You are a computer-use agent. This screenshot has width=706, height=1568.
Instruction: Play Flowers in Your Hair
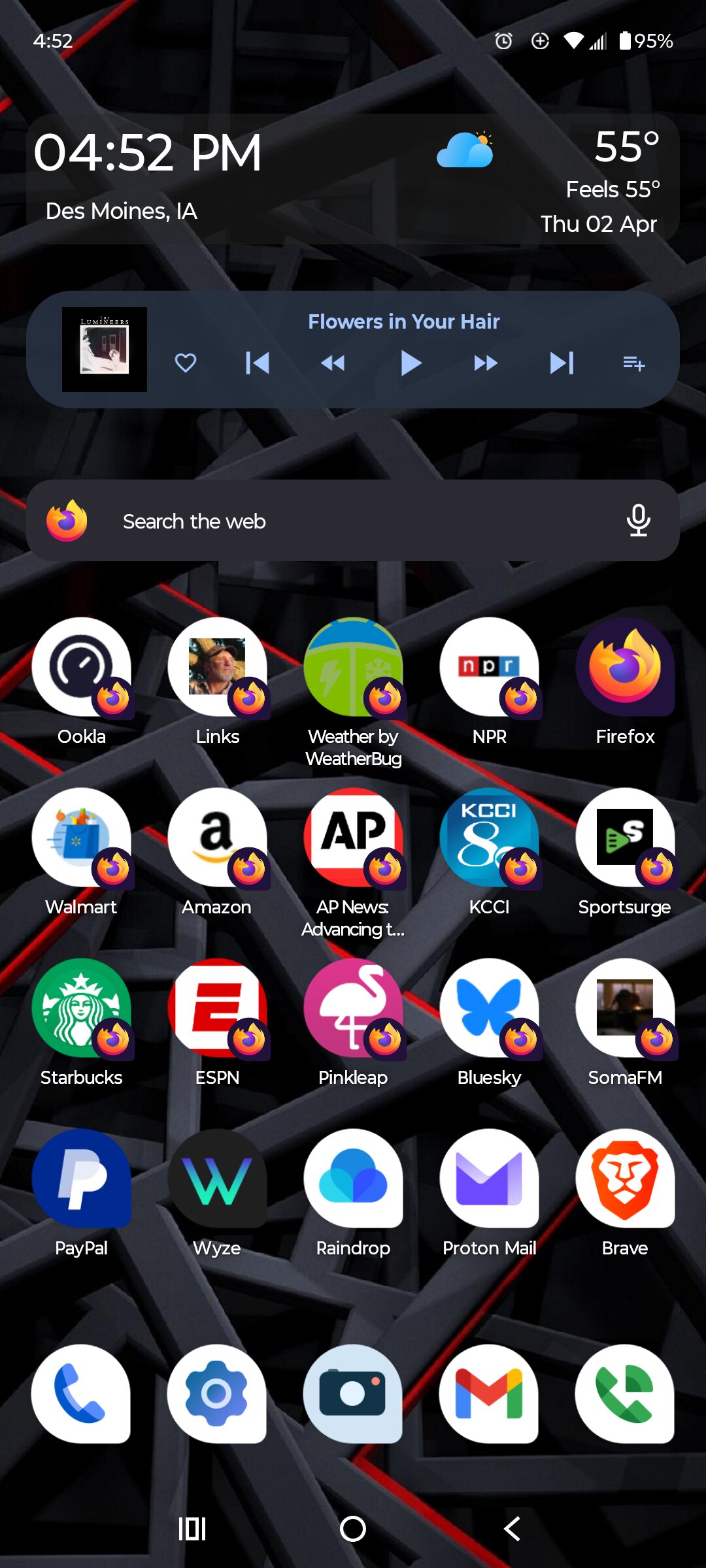[x=411, y=363]
